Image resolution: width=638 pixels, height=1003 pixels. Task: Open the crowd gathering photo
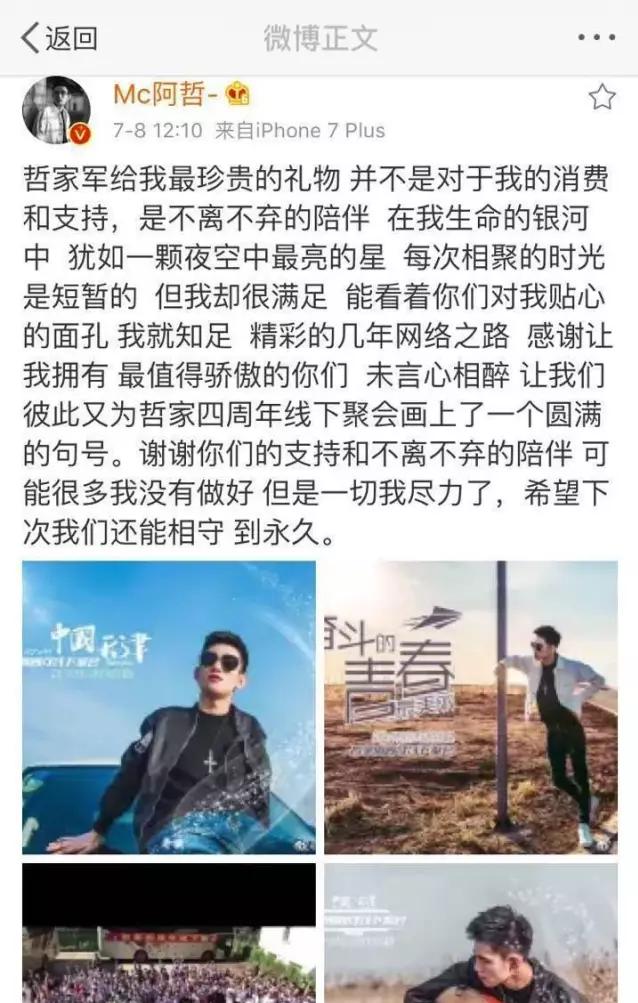pos(169,935)
